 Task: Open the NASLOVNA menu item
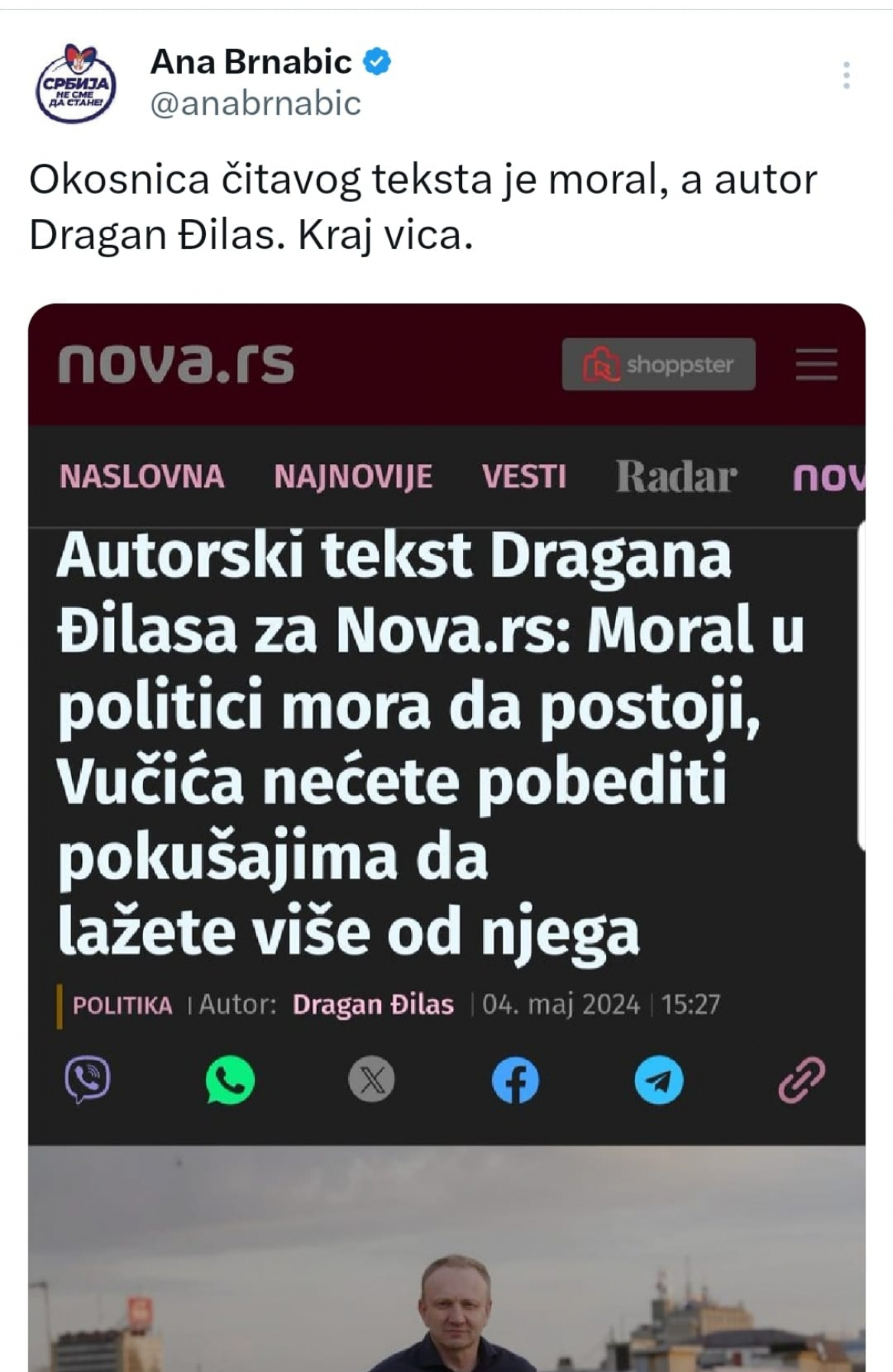pos(142,476)
